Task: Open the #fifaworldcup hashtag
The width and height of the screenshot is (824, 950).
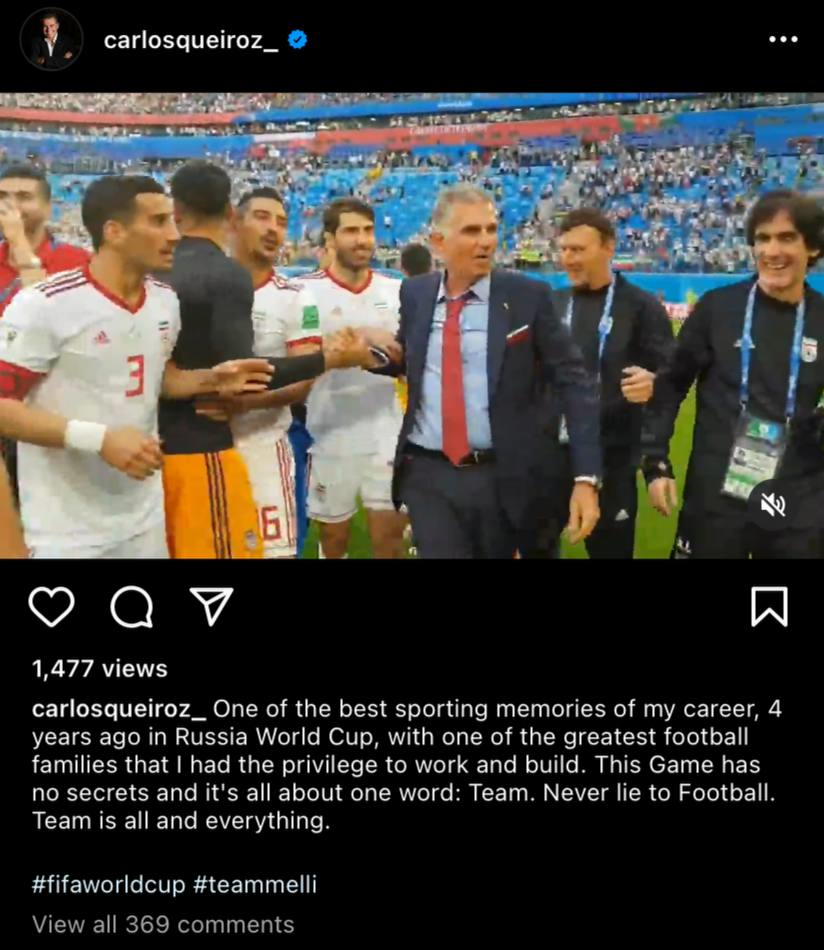Action: point(106,885)
